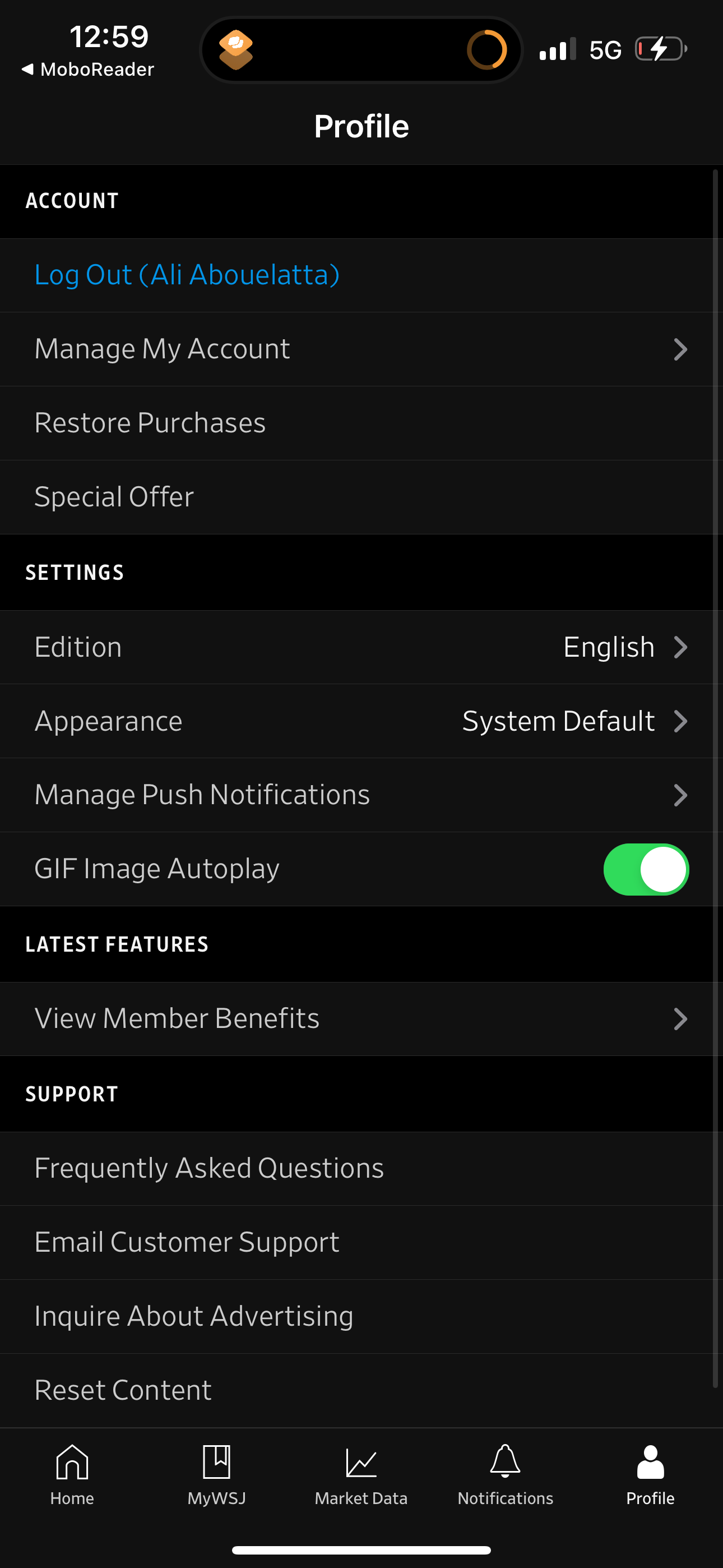Open Appearance settings via its chevron
The width and height of the screenshot is (723, 1568).
(680, 721)
